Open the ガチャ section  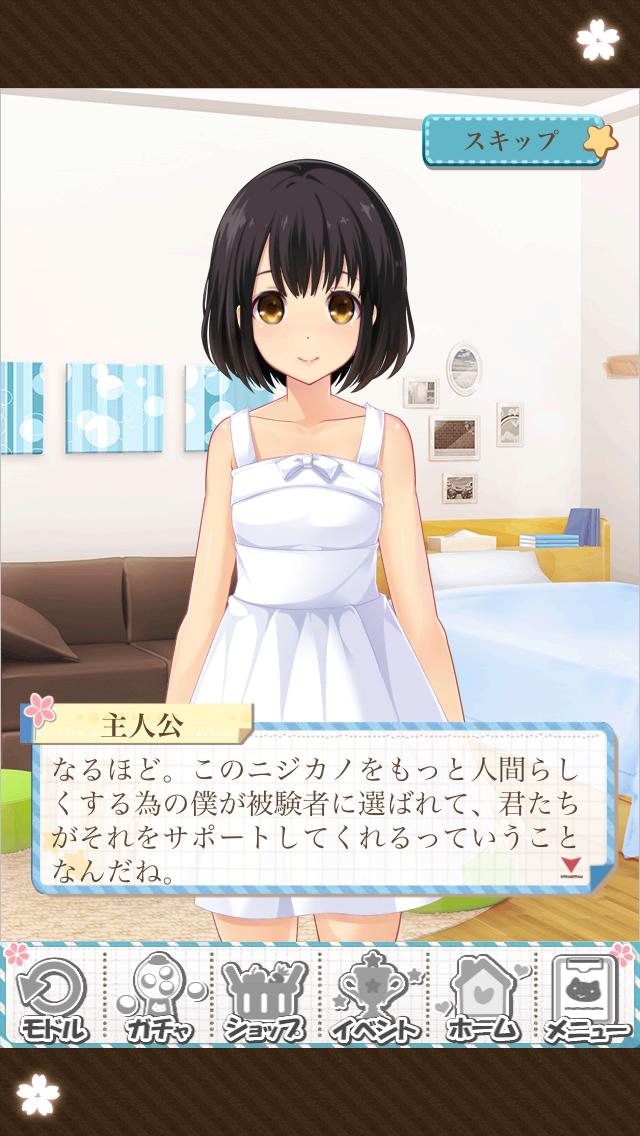(159, 999)
